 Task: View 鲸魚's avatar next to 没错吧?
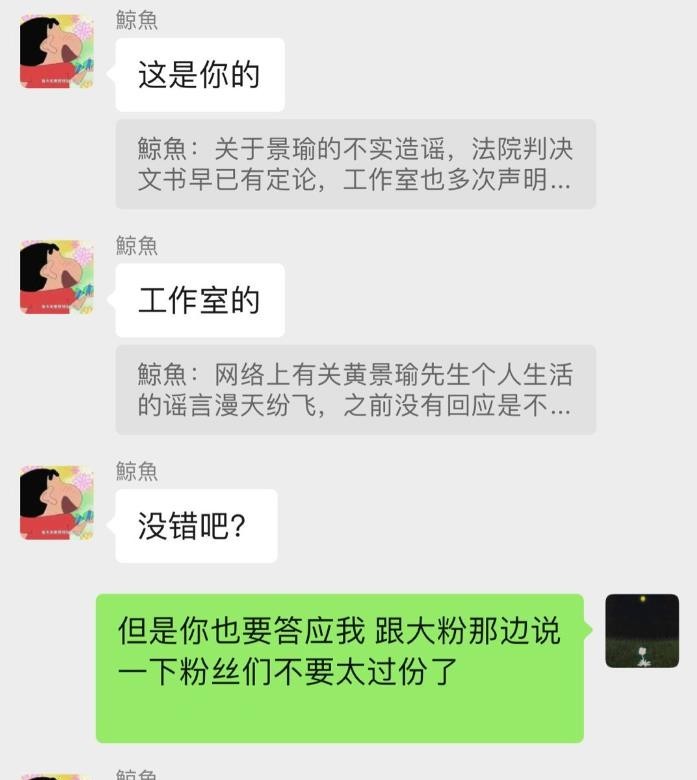(x=57, y=503)
